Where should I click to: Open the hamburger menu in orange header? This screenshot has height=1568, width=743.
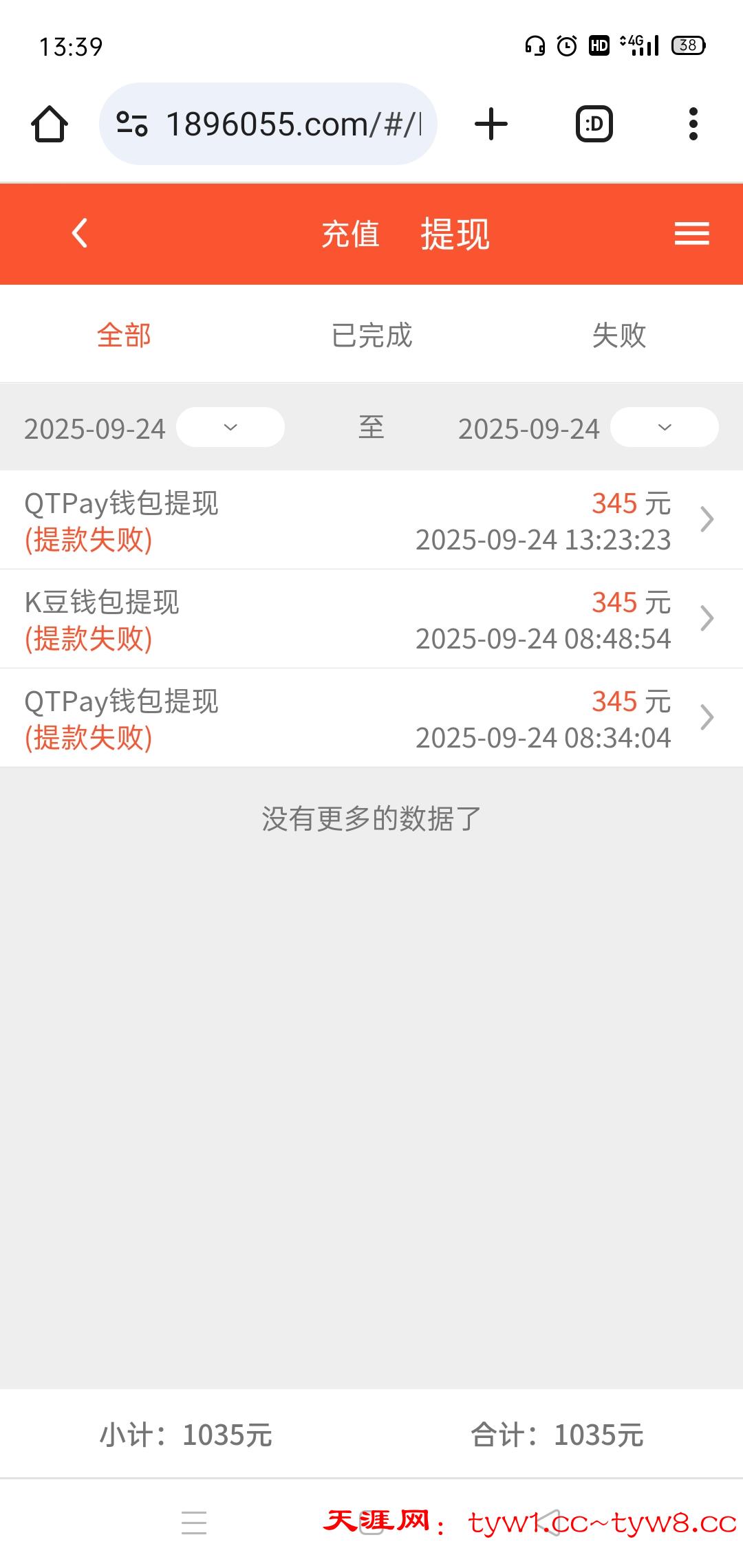691,234
